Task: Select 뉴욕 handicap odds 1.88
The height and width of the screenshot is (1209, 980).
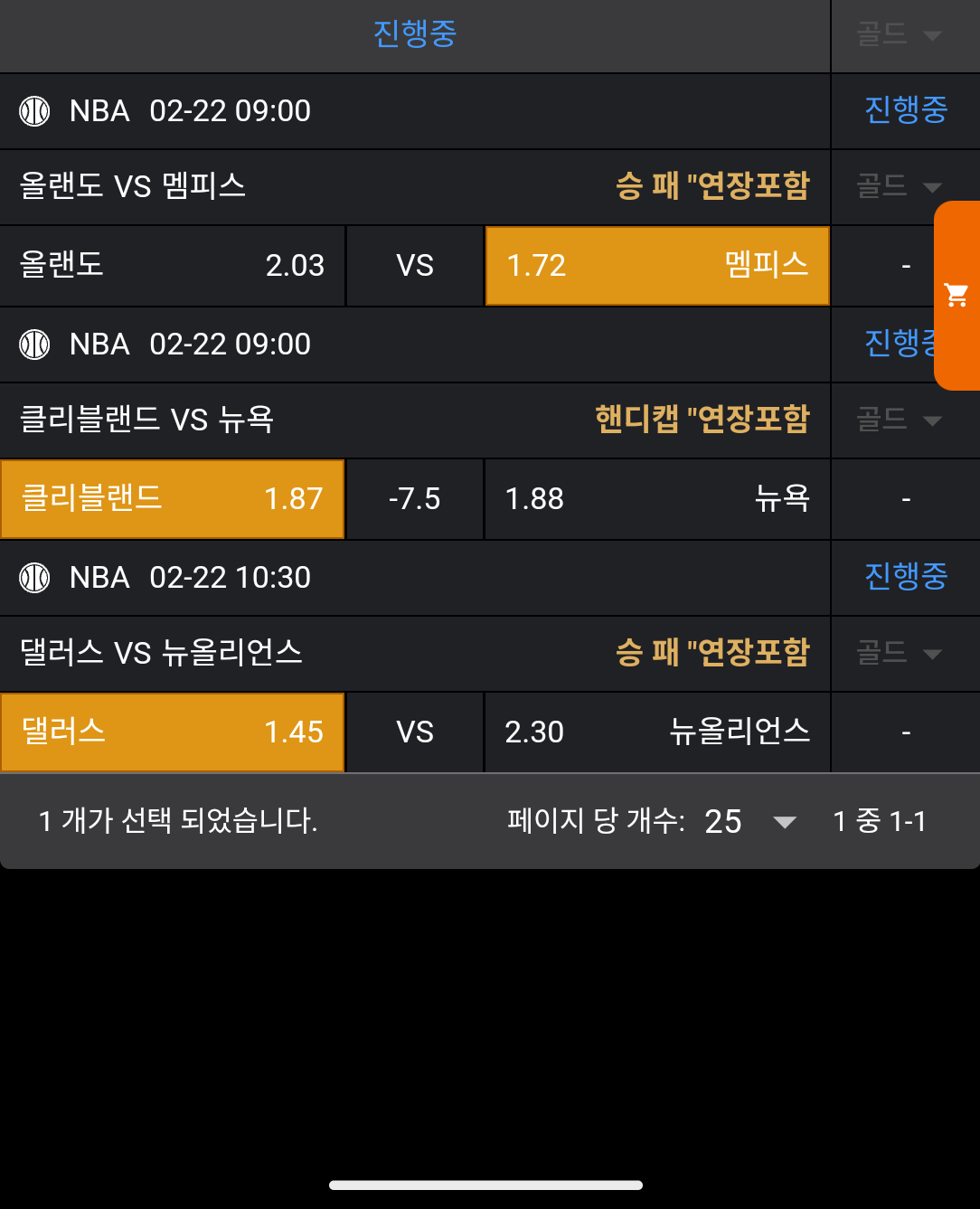Action: click(x=657, y=499)
